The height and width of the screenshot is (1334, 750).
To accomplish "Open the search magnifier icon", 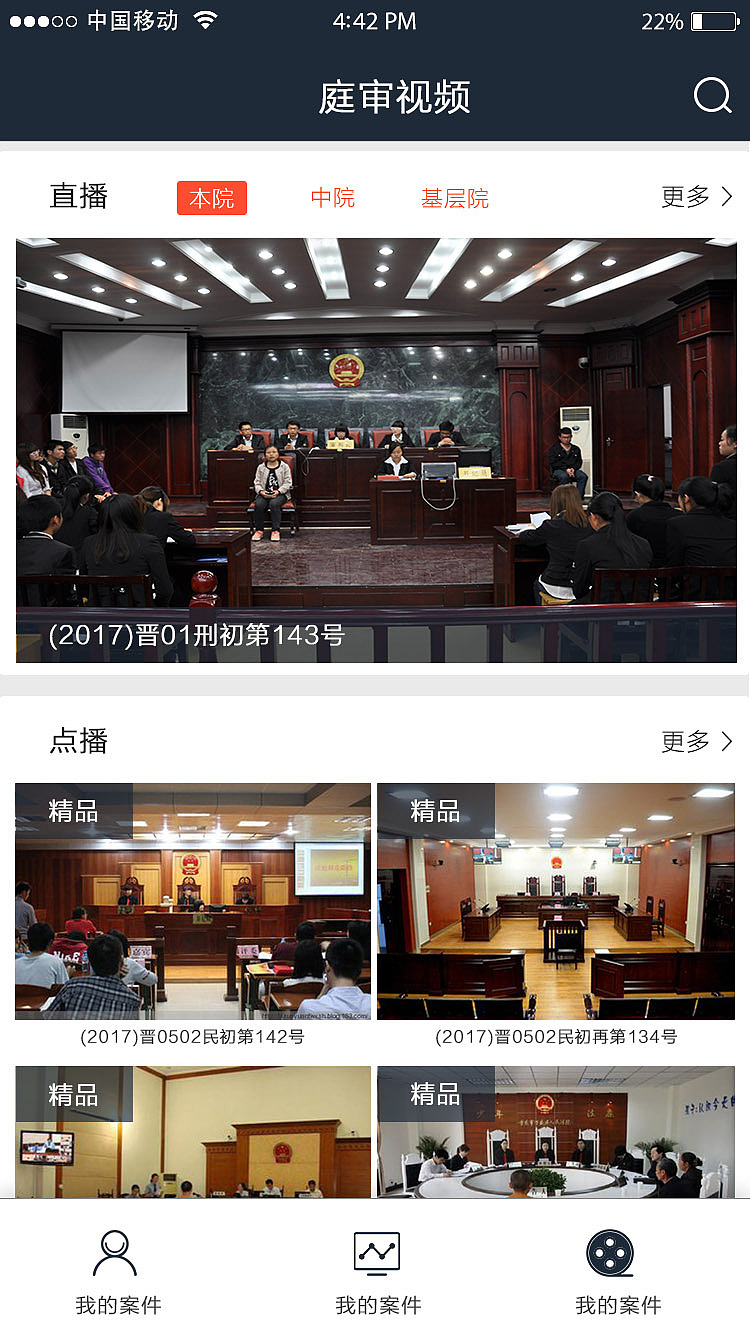I will (711, 96).
